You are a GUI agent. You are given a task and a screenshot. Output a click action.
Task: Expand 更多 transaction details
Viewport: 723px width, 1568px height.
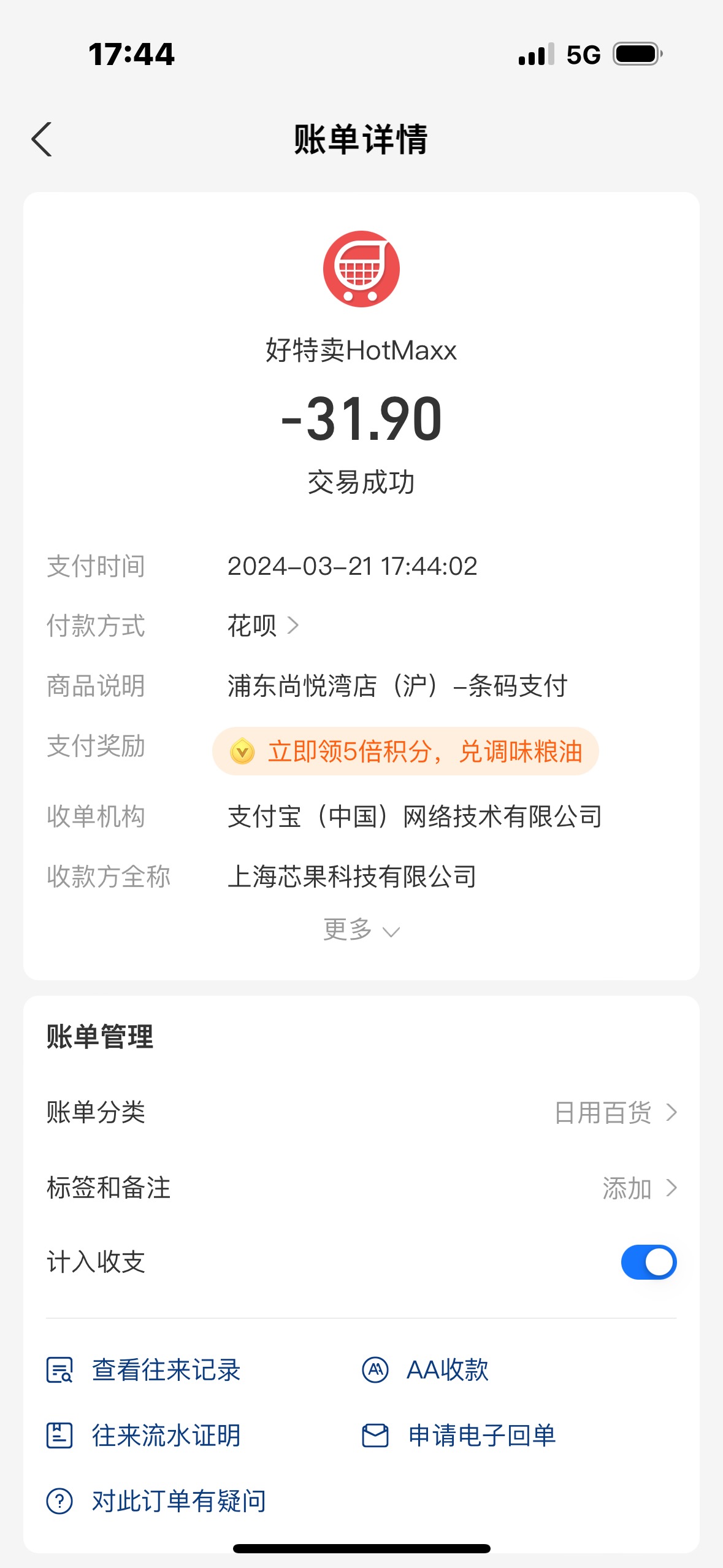click(x=361, y=930)
